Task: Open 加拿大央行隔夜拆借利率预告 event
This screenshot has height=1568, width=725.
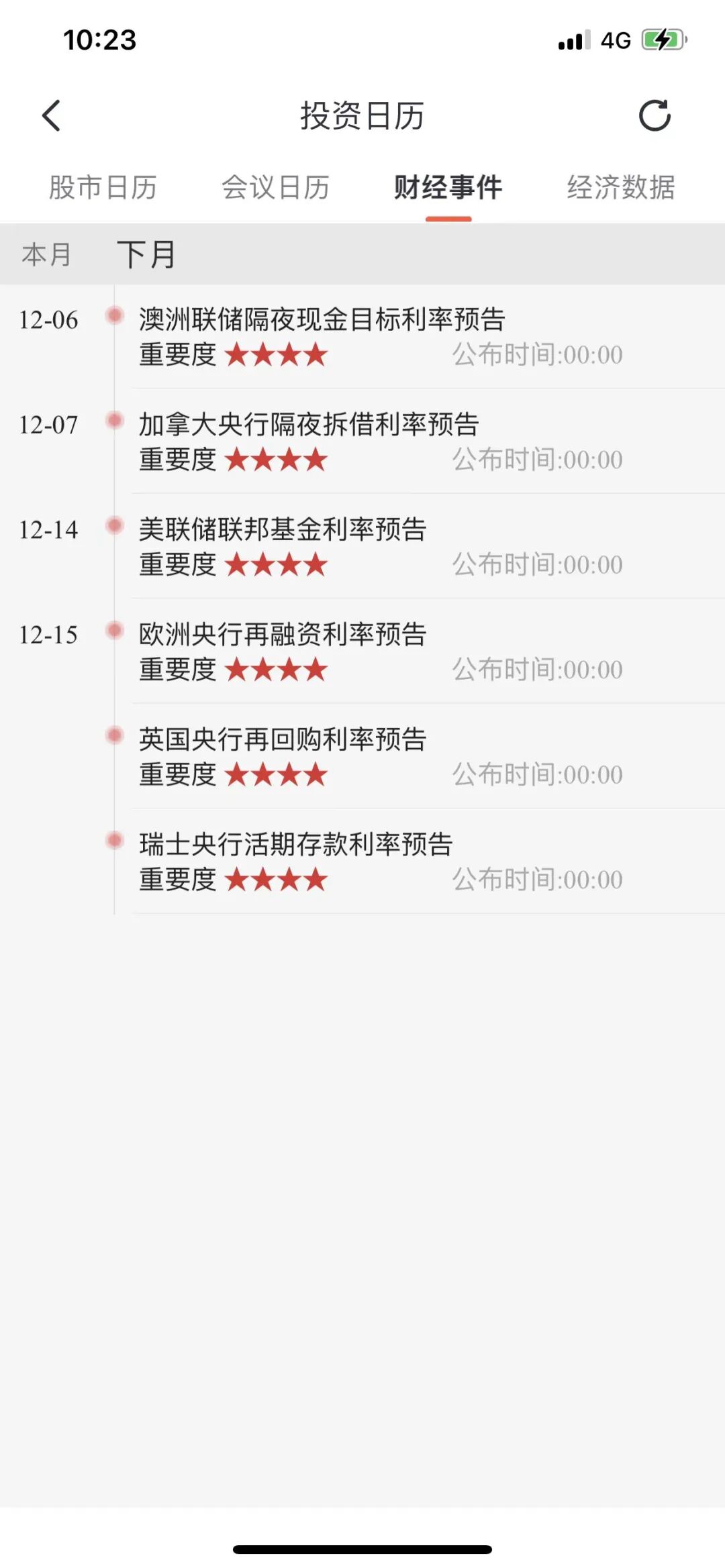Action: [428, 441]
